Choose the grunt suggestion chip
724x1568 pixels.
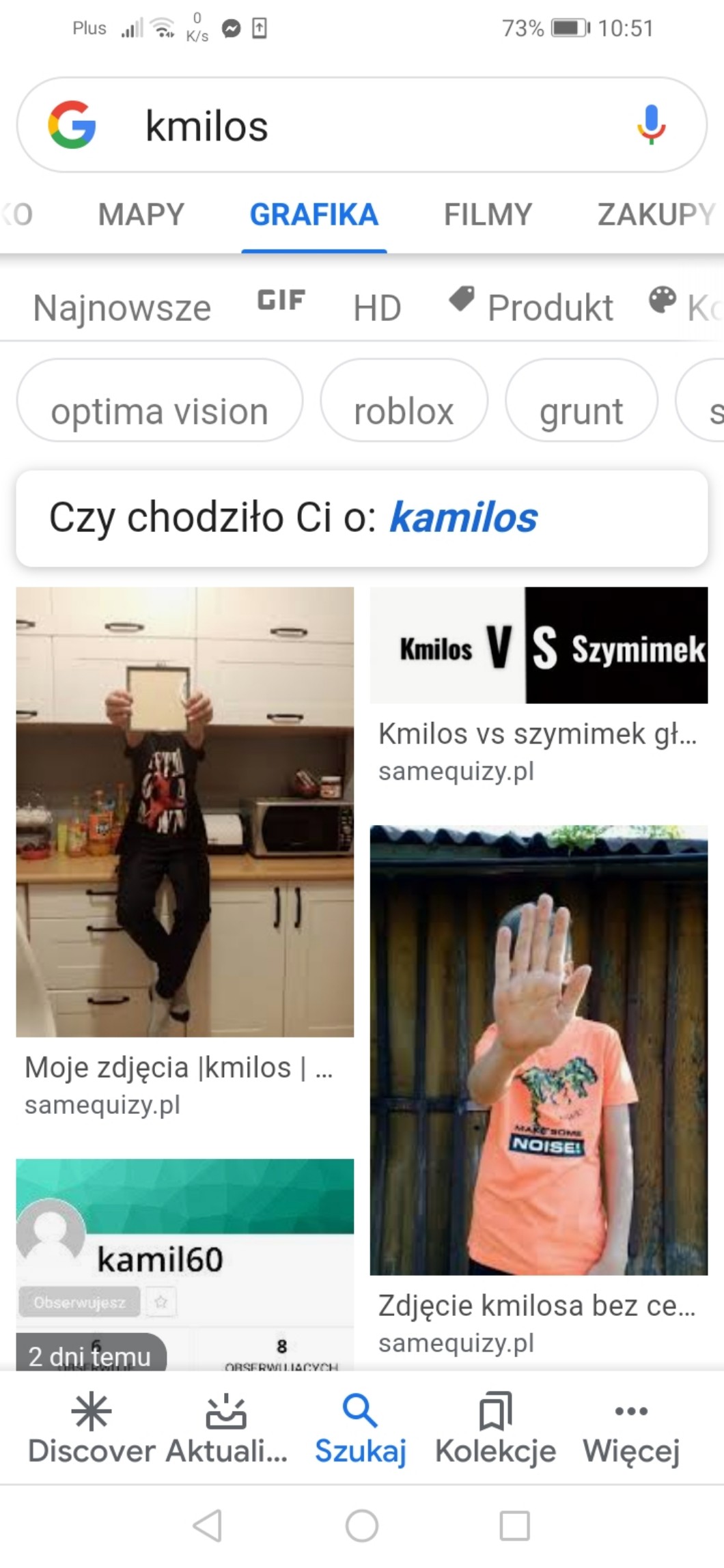click(581, 411)
